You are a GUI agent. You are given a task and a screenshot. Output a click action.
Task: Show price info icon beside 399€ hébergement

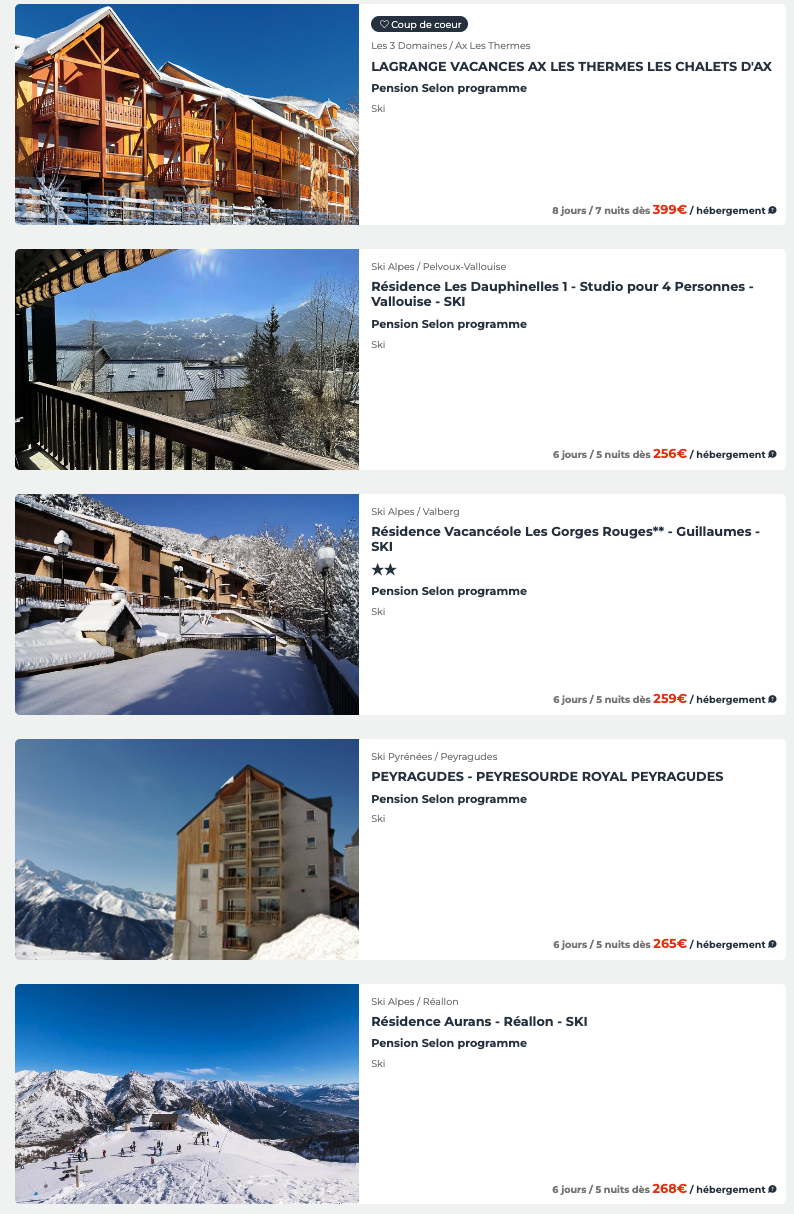pos(772,210)
